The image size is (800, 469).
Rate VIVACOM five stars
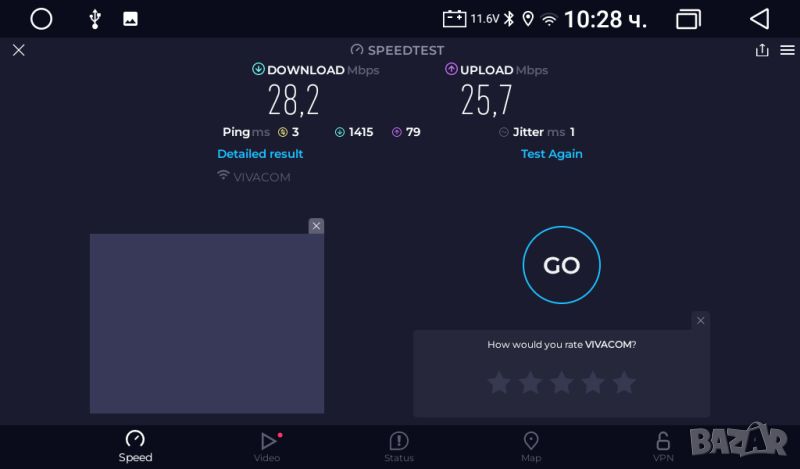[x=624, y=383]
